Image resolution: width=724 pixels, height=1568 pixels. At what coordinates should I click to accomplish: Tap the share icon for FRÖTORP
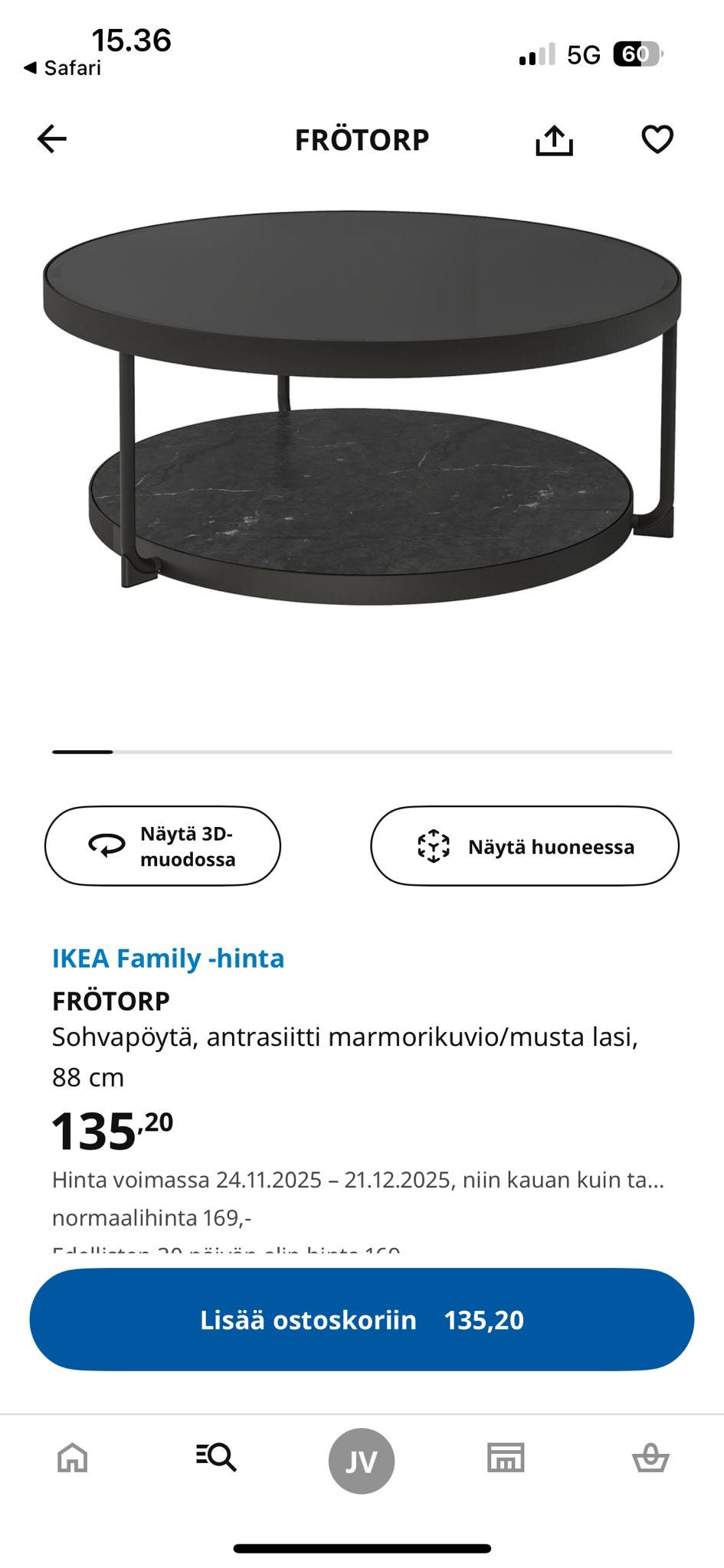(x=555, y=139)
